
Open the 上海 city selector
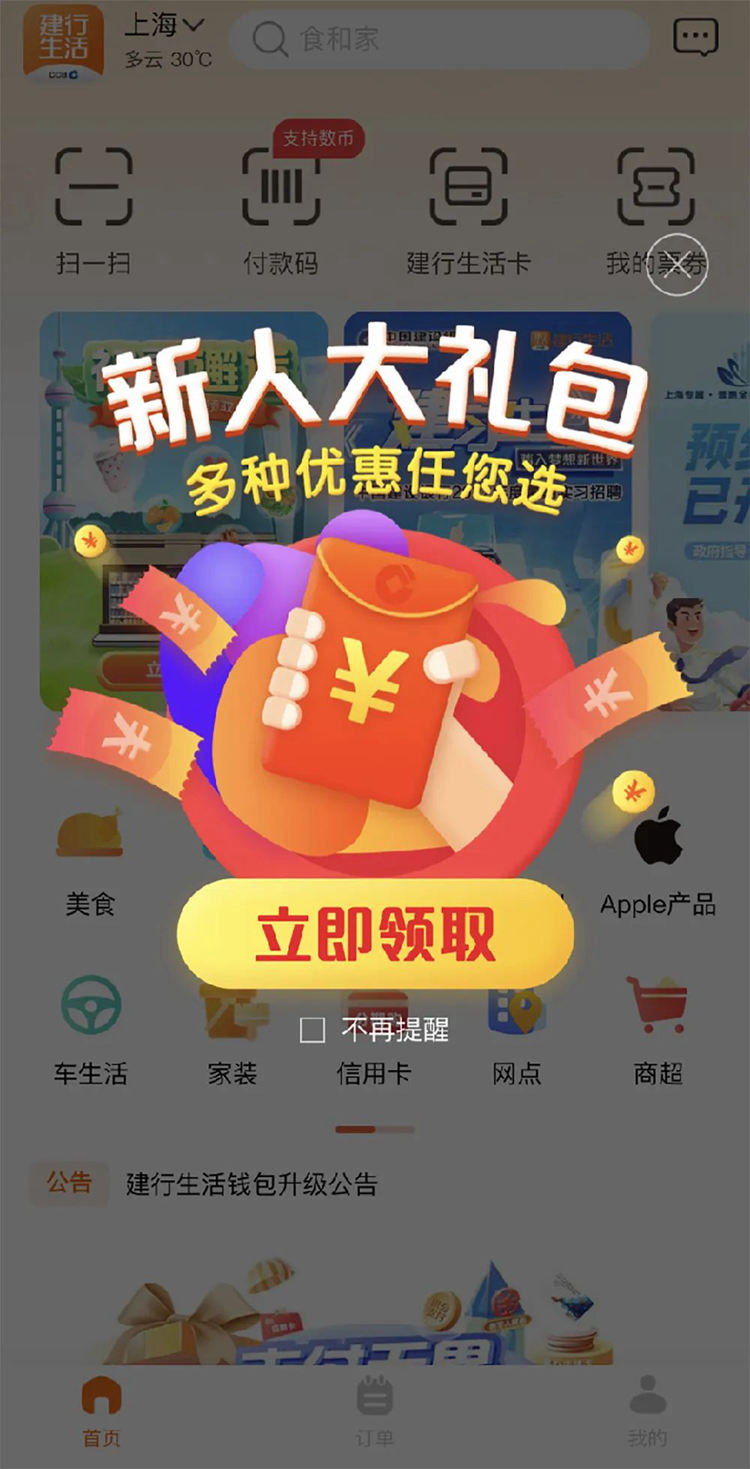(x=164, y=25)
